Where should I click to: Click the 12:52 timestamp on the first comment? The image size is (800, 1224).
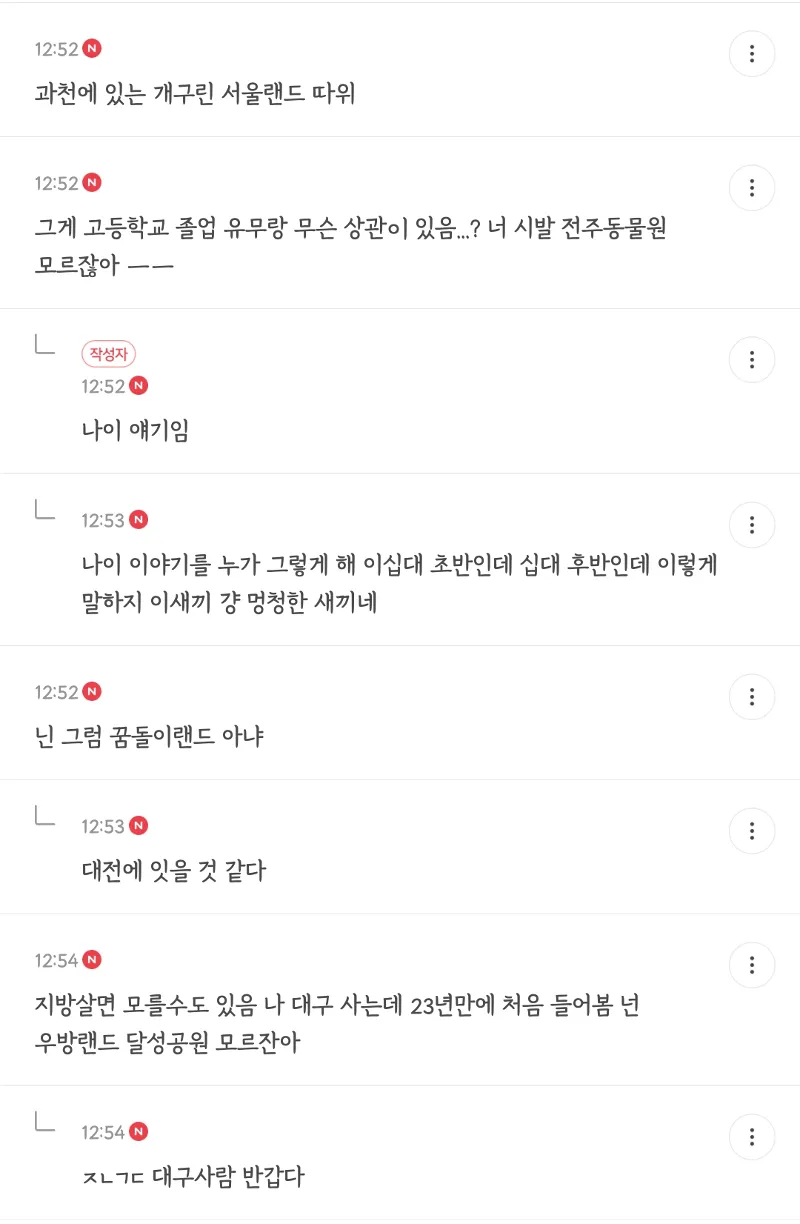[54, 46]
